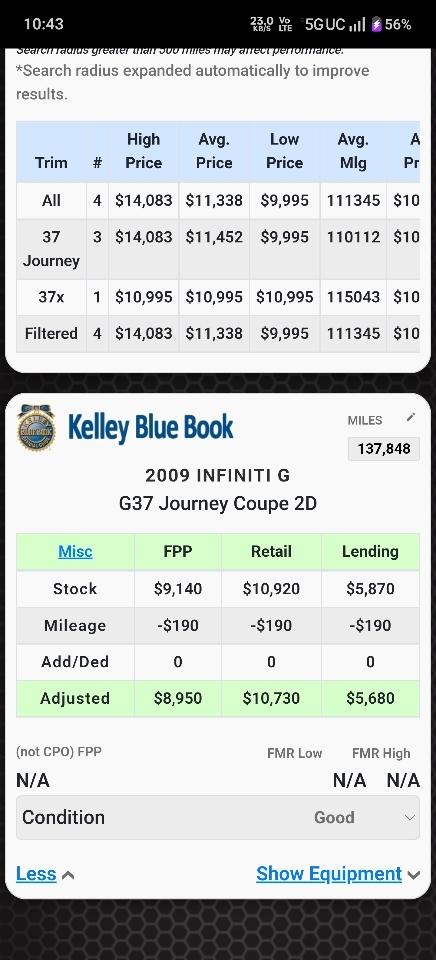Edit the miles using the pencil icon
This screenshot has height=960, width=436.
click(411, 418)
